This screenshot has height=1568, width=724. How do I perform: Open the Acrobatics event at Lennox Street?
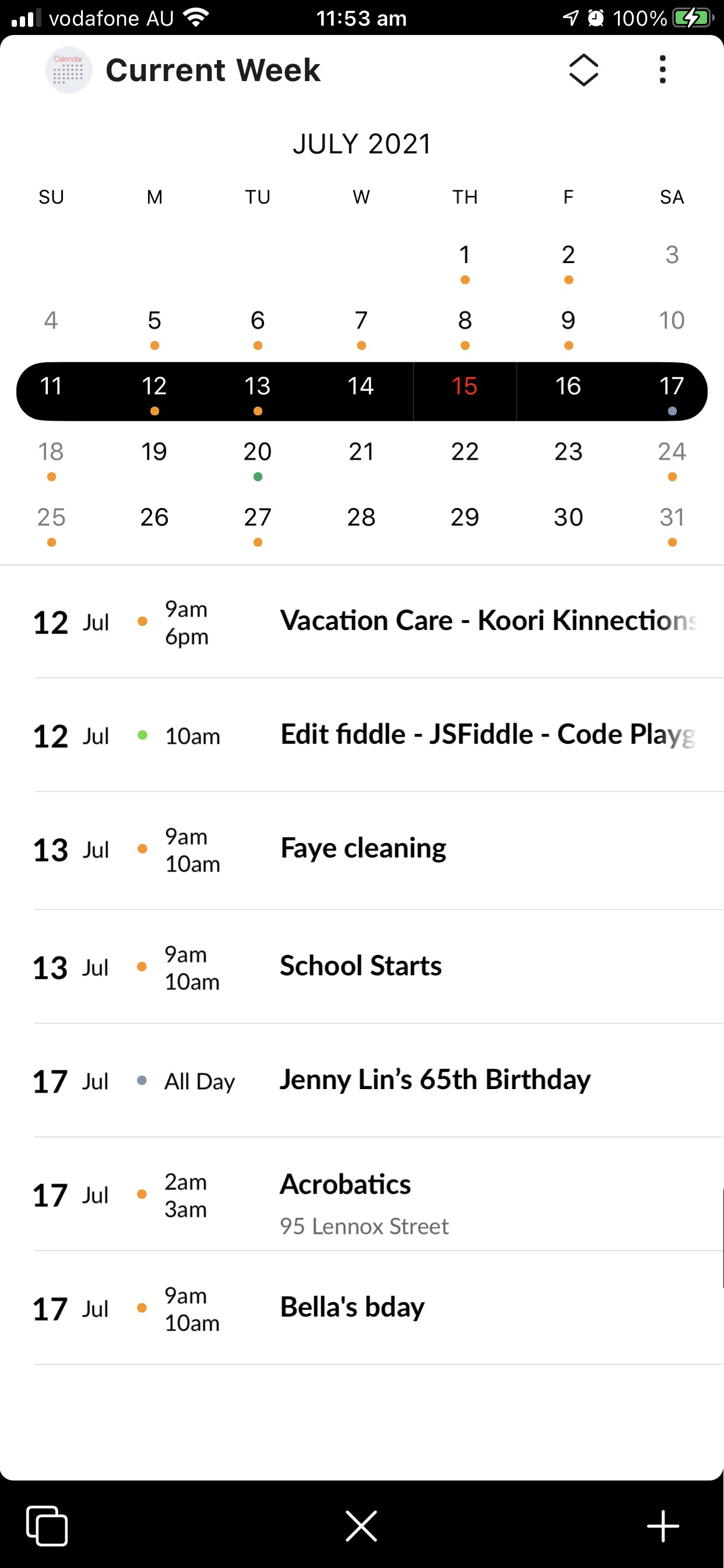click(365, 1195)
